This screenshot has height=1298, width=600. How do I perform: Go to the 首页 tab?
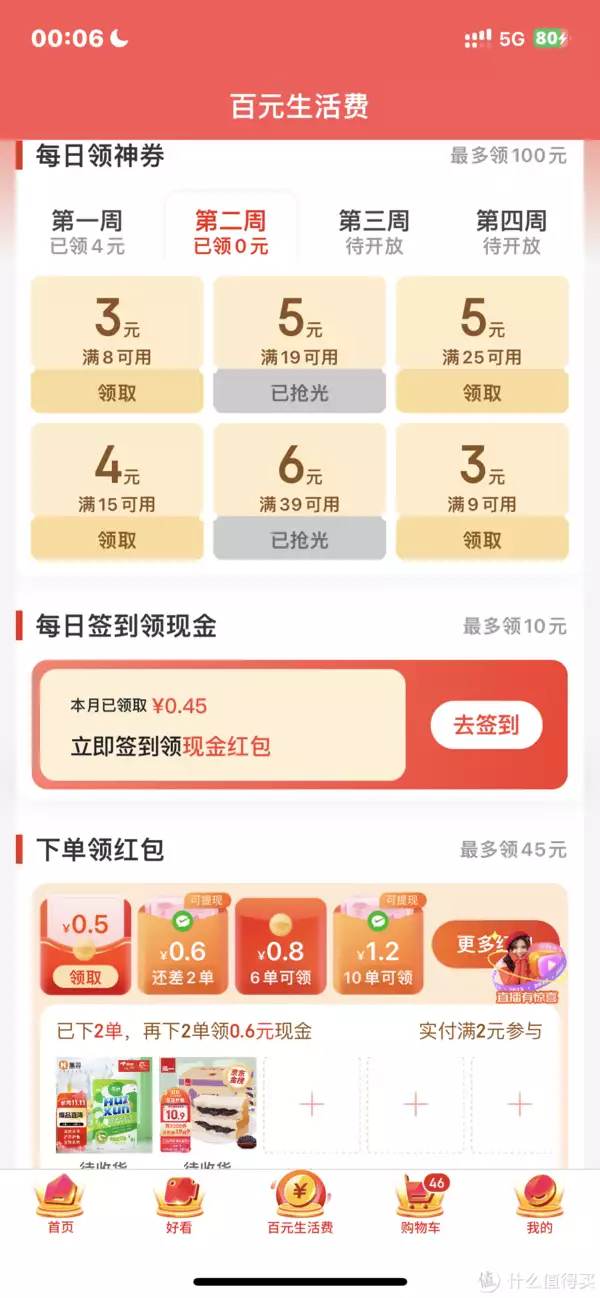click(x=60, y=1205)
